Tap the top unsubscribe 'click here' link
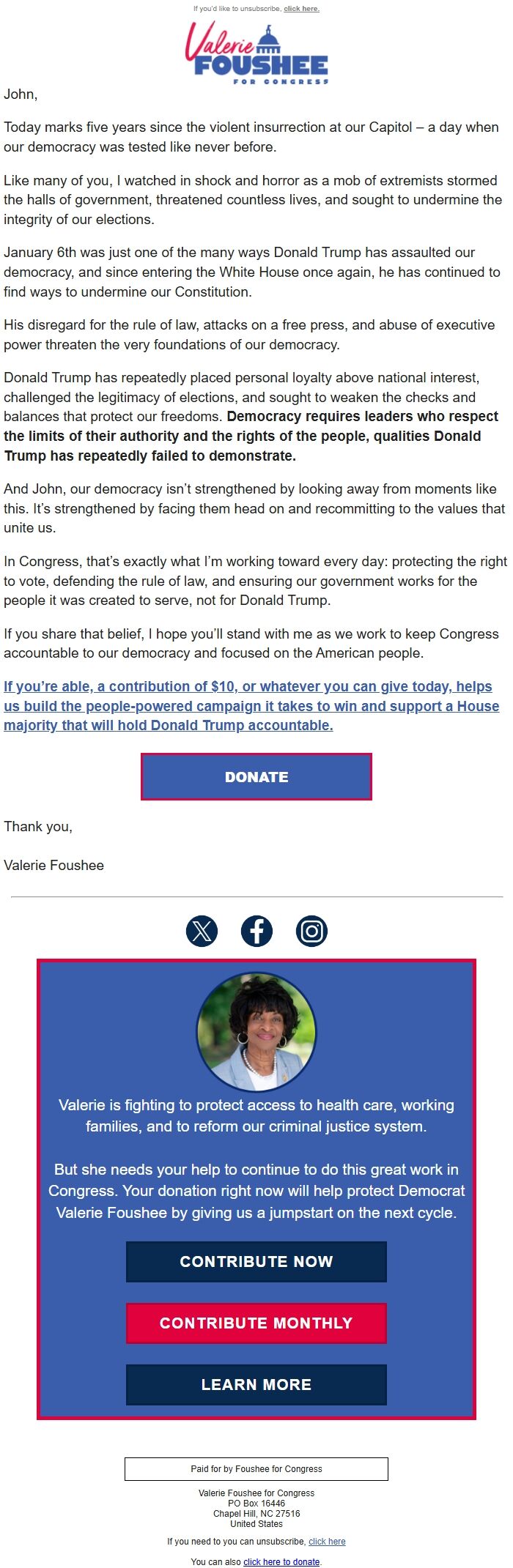Image resolution: width=513 pixels, height=1568 pixels. click(301, 9)
